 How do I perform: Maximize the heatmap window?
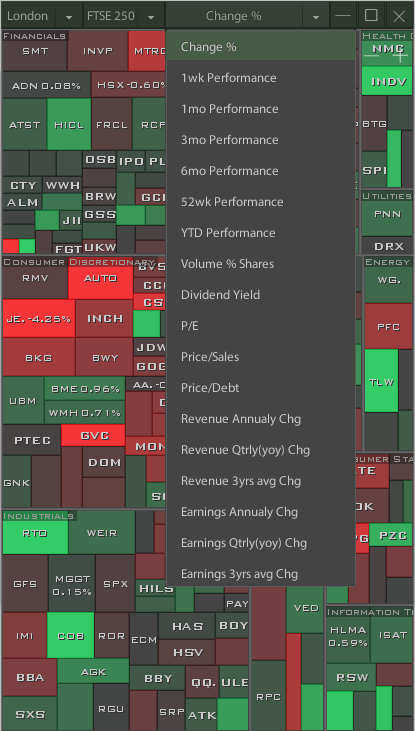click(371, 16)
